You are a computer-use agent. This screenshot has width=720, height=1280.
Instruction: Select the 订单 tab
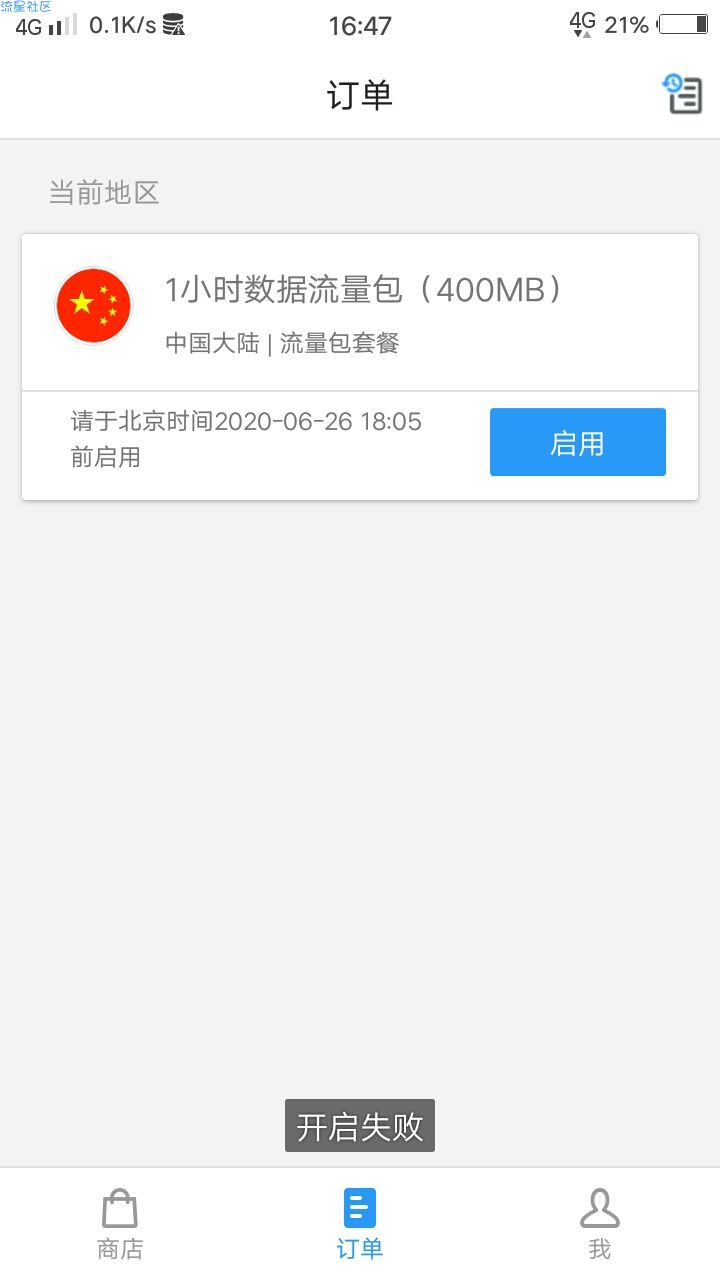360,1224
